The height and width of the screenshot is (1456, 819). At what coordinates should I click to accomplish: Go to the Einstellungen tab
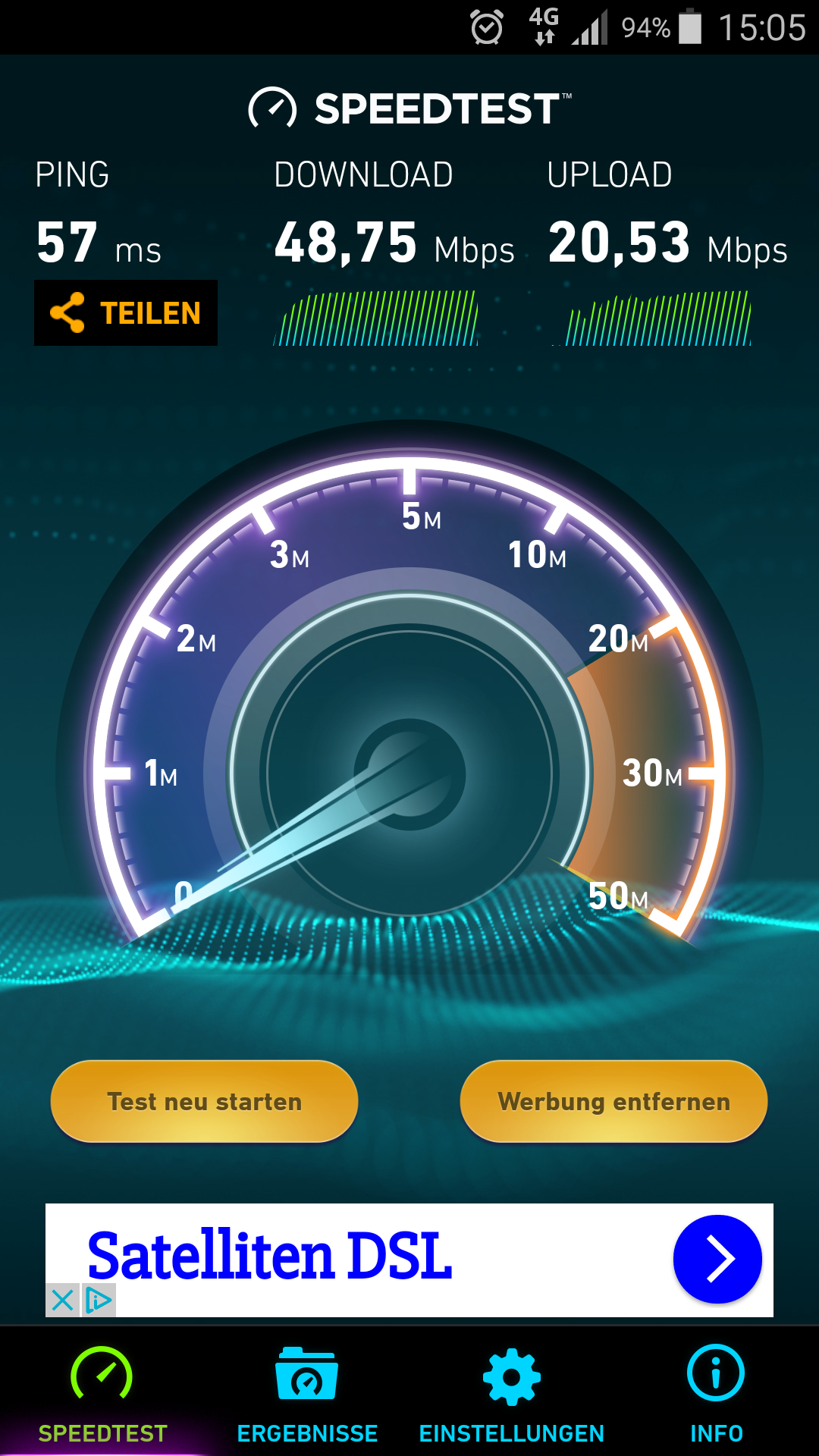[512, 1394]
